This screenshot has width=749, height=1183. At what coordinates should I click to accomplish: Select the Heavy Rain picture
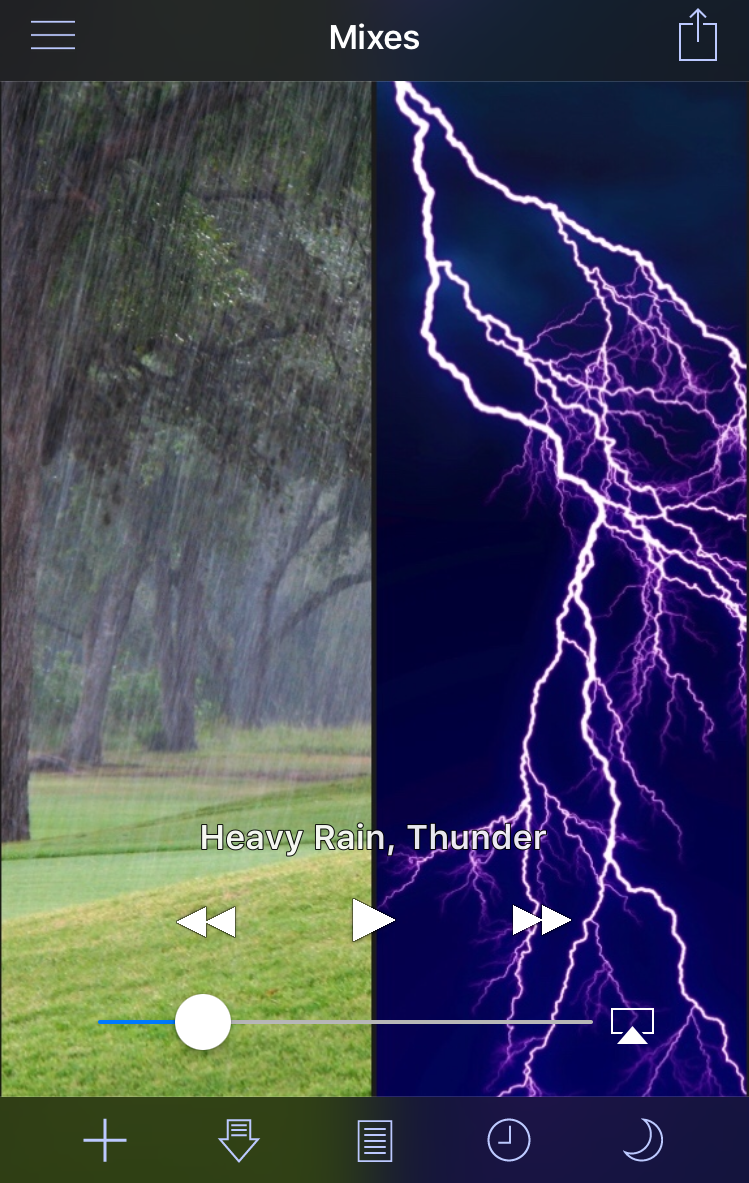pyautogui.click(x=186, y=450)
